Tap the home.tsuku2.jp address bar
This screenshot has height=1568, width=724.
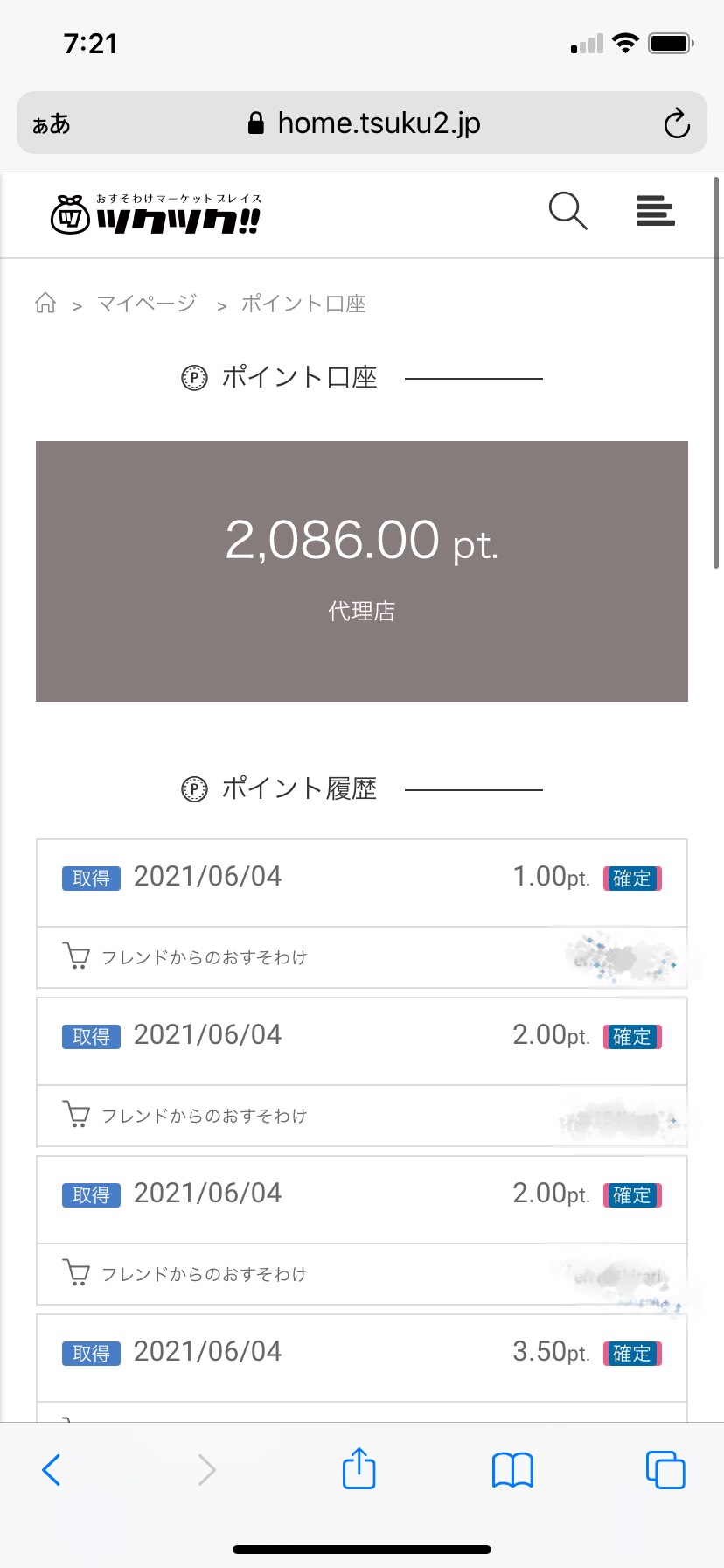[362, 123]
